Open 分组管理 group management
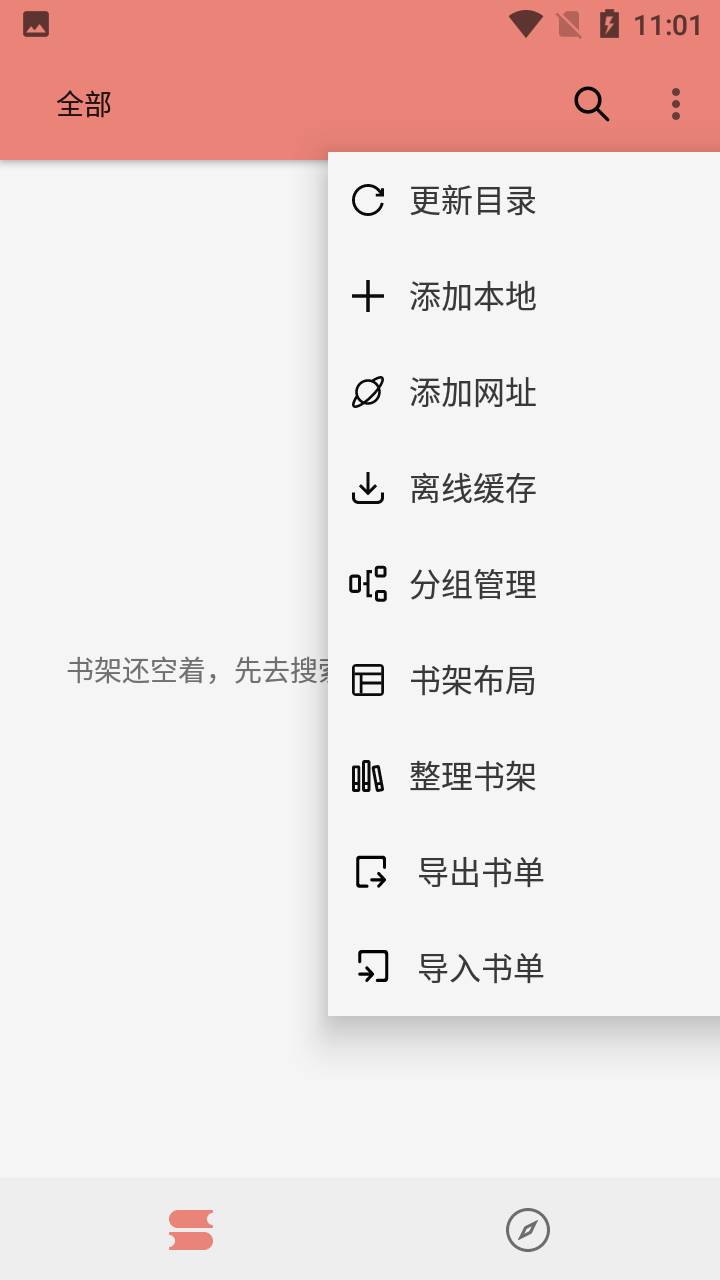 524,584
